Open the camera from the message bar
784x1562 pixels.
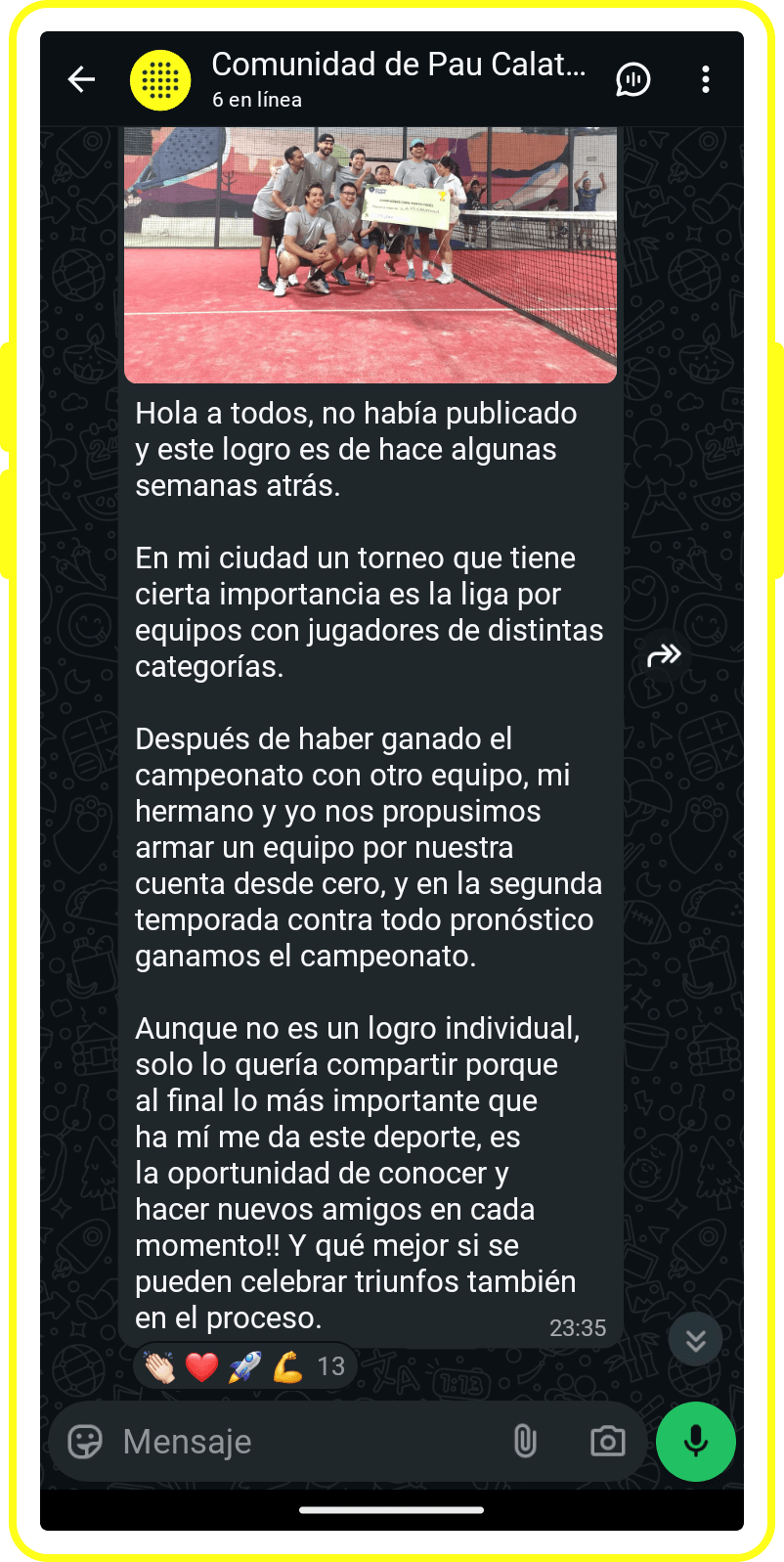pyautogui.click(x=607, y=1442)
